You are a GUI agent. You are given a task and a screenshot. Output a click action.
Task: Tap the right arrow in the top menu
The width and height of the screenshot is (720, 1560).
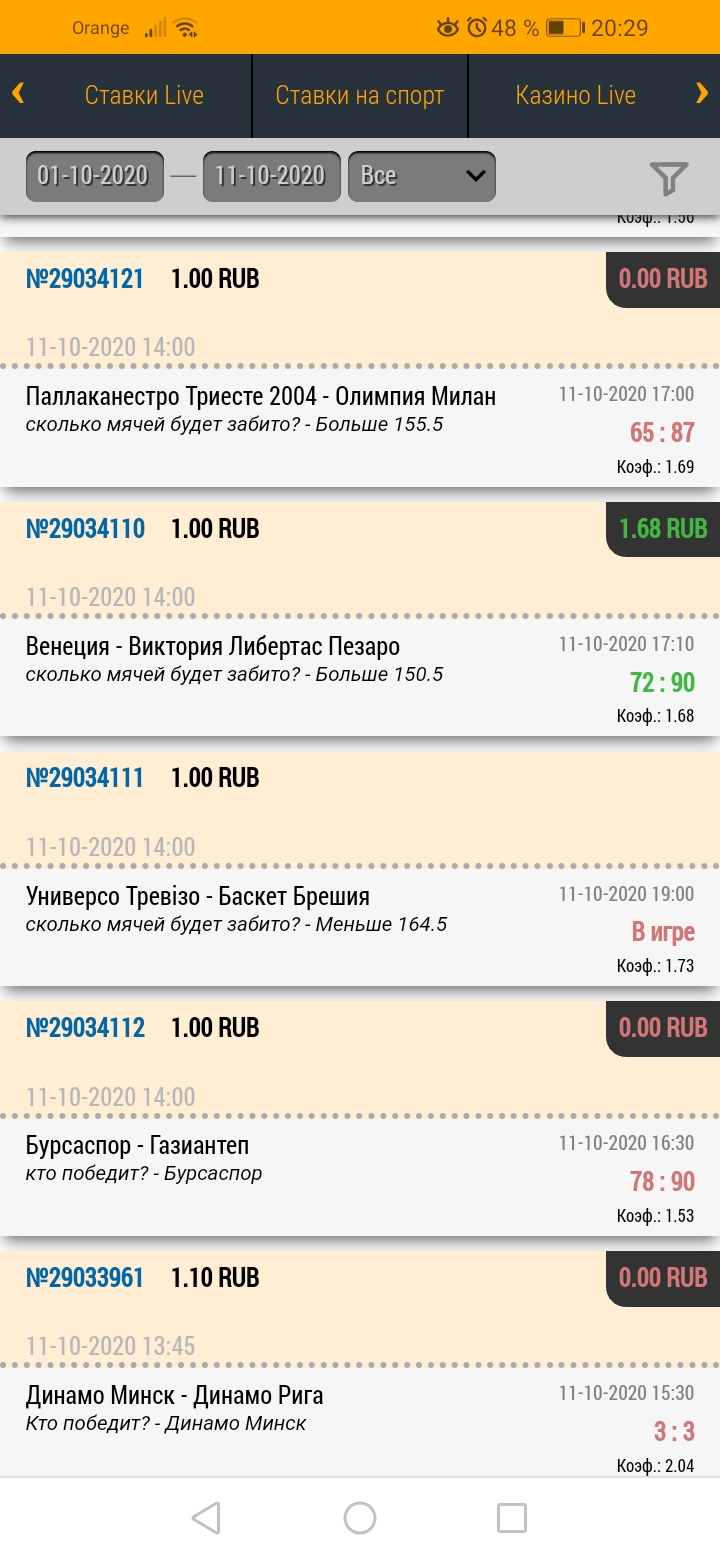click(x=702, y=94)
